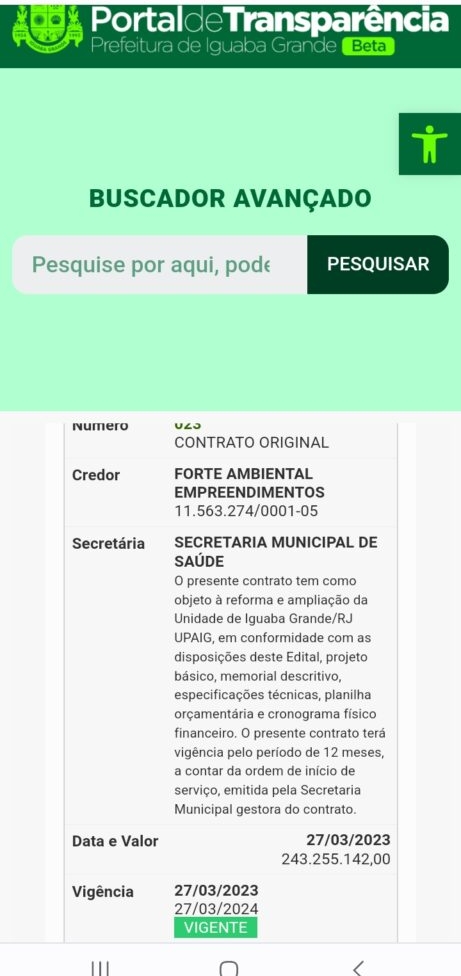The width and height of the screenshot is (461, 976).
Task: Tap the PESQUISAR button
Action: [x=378, y=265]
